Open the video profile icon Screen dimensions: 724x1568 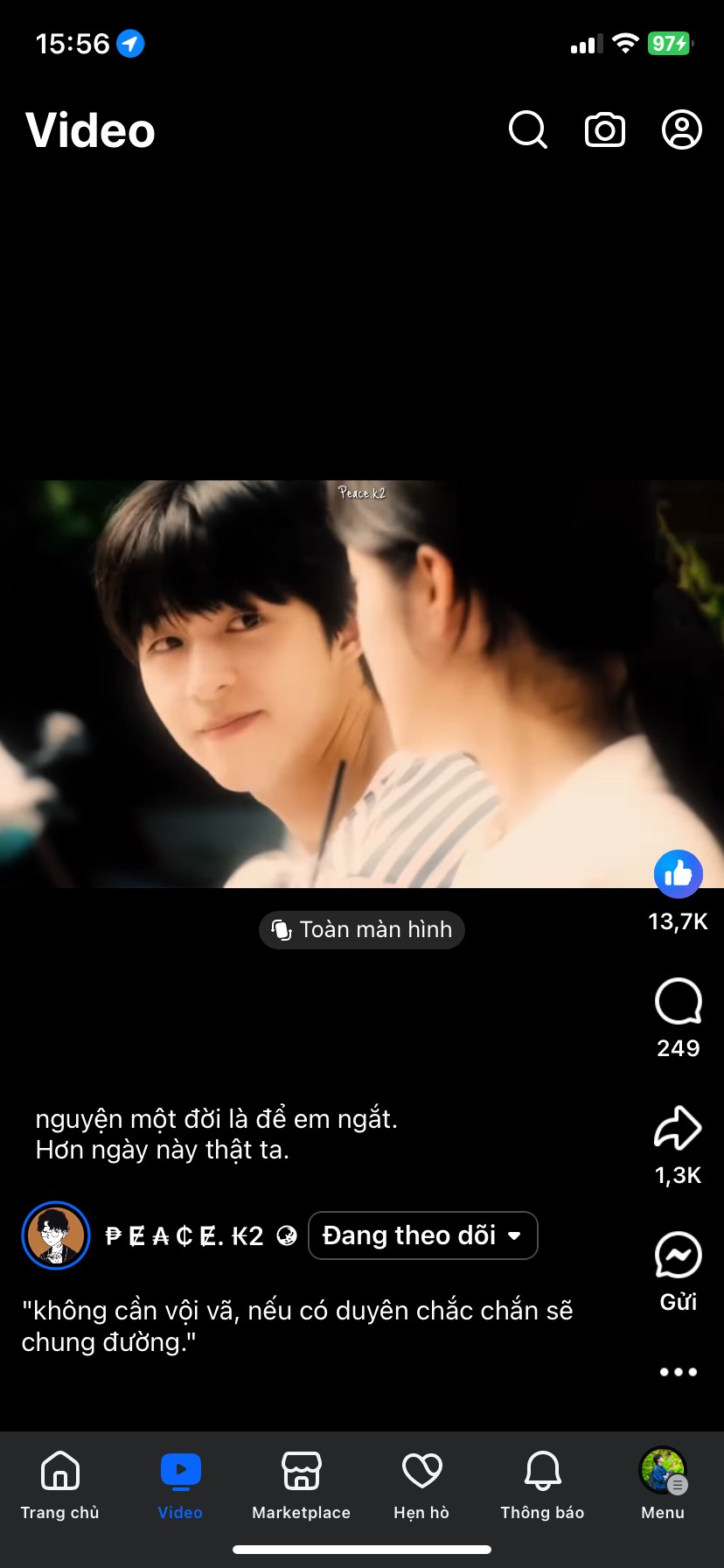(x=681, y=130)
